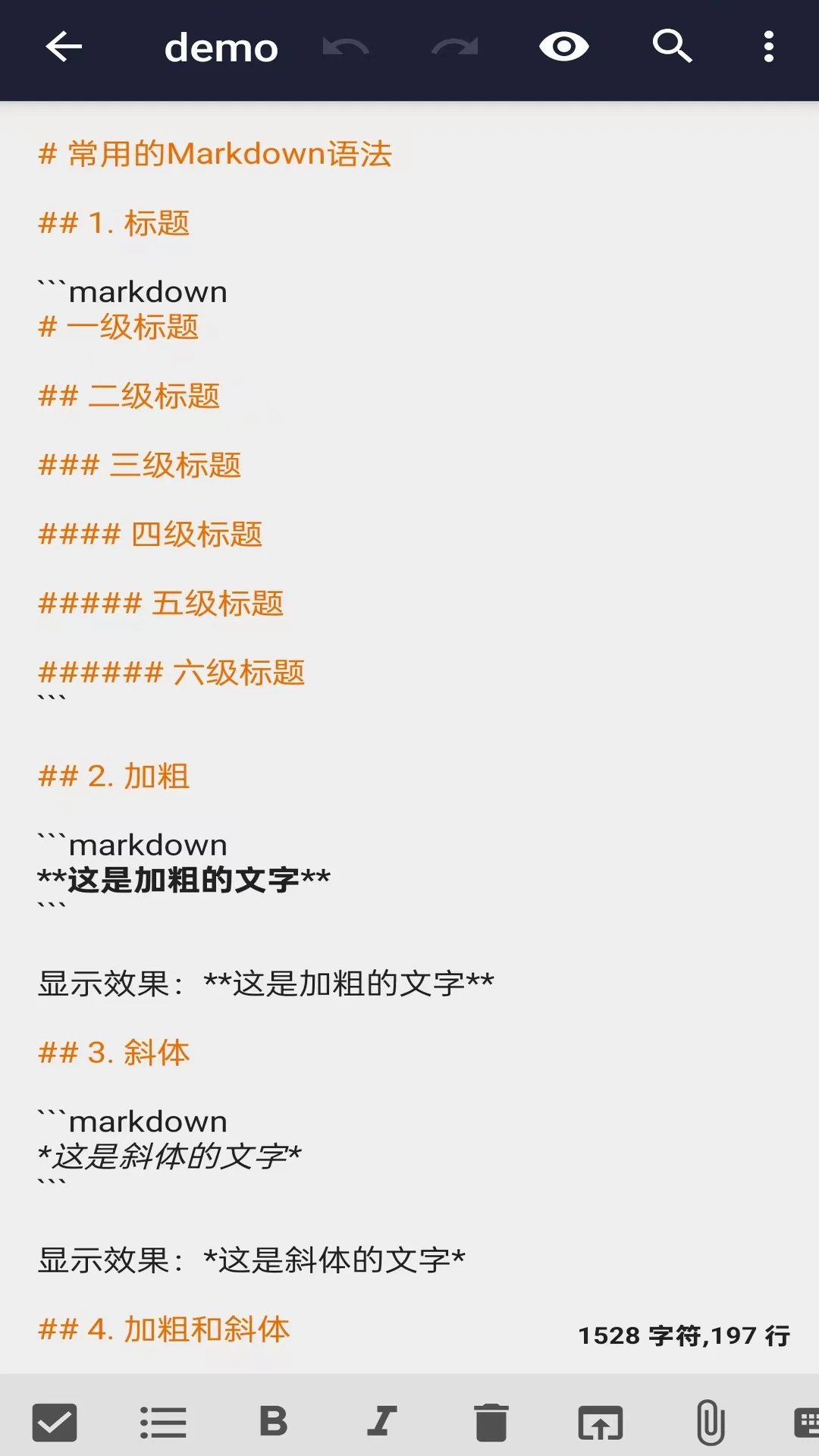Select the Bold formatting icon
Viewport: 819px width, 1456px height.
(273, 1422)
